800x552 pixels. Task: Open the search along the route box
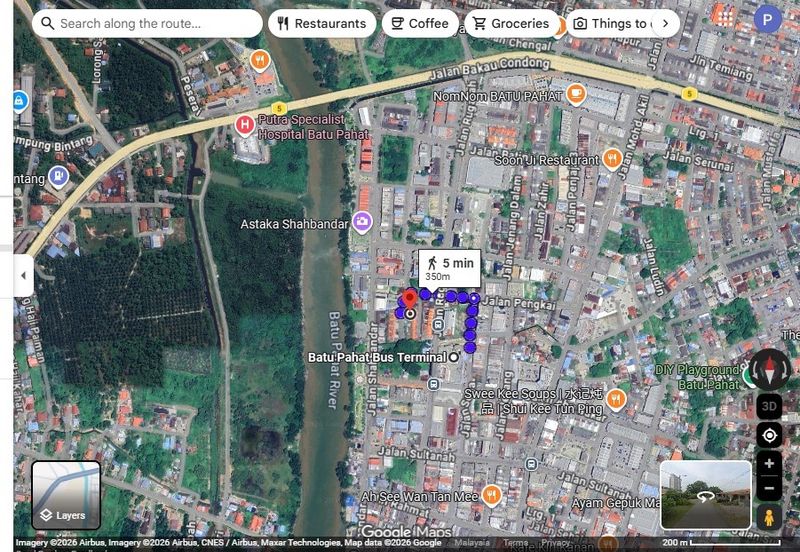pos(150,23)
